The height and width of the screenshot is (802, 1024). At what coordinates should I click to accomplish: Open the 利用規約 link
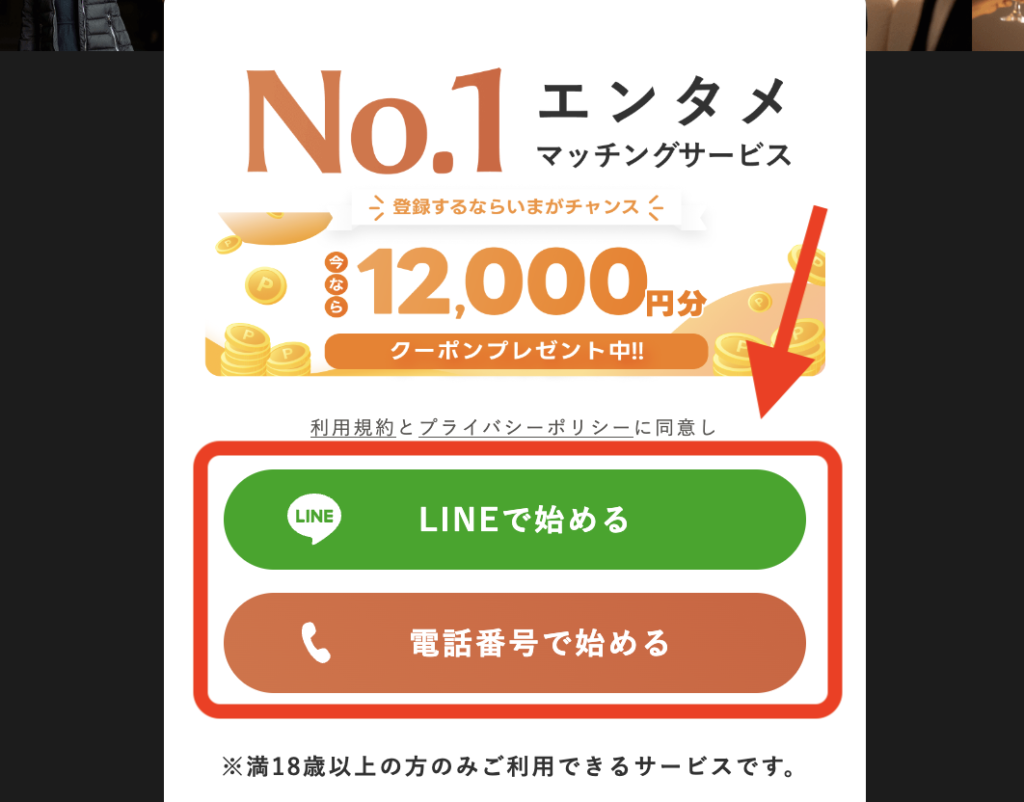point(353,428)
